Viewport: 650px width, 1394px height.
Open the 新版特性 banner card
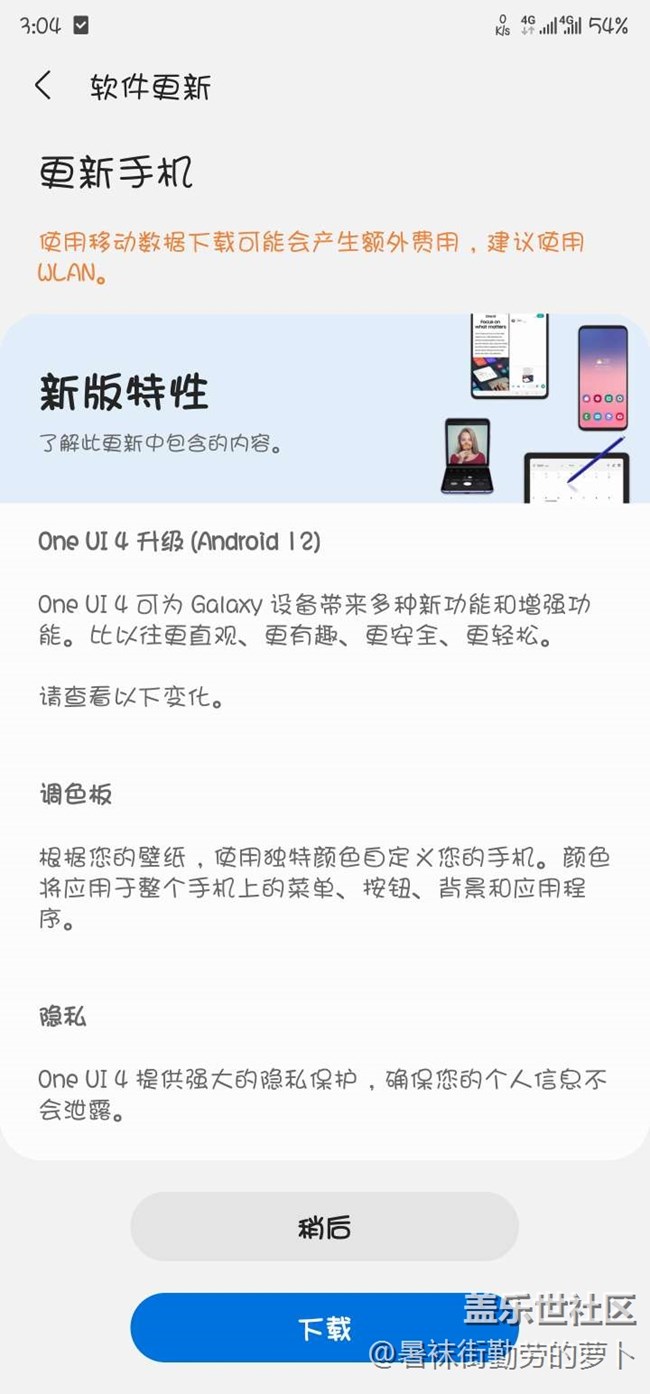click(x=324, y=408)
